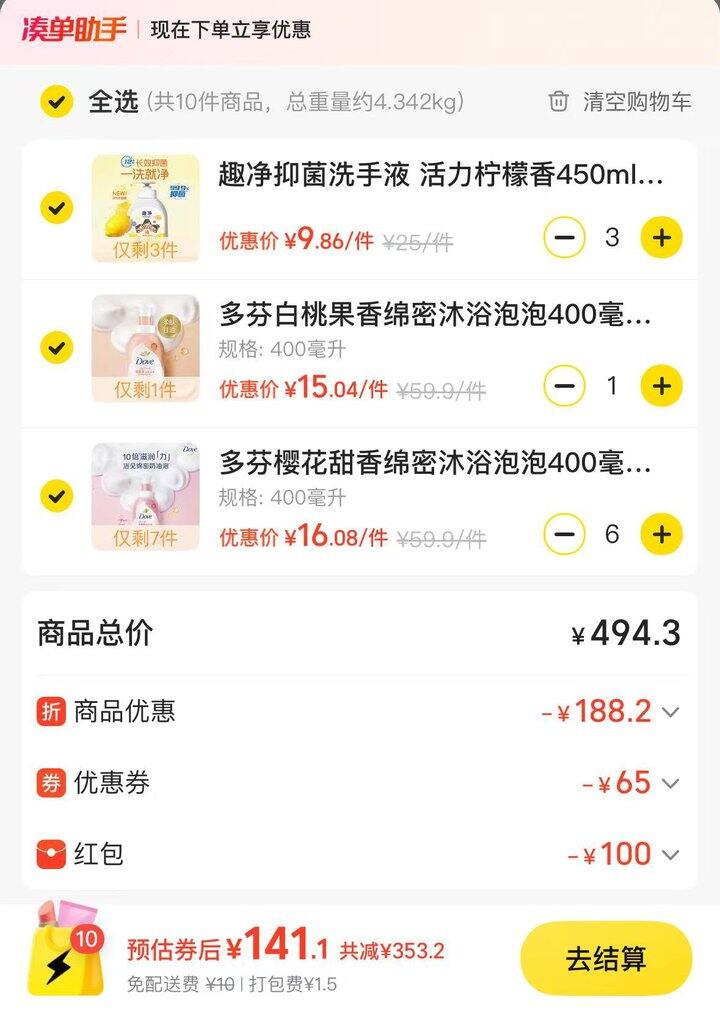Expand 红包 red packet details
720x1018 pixels.
point(670,855)
